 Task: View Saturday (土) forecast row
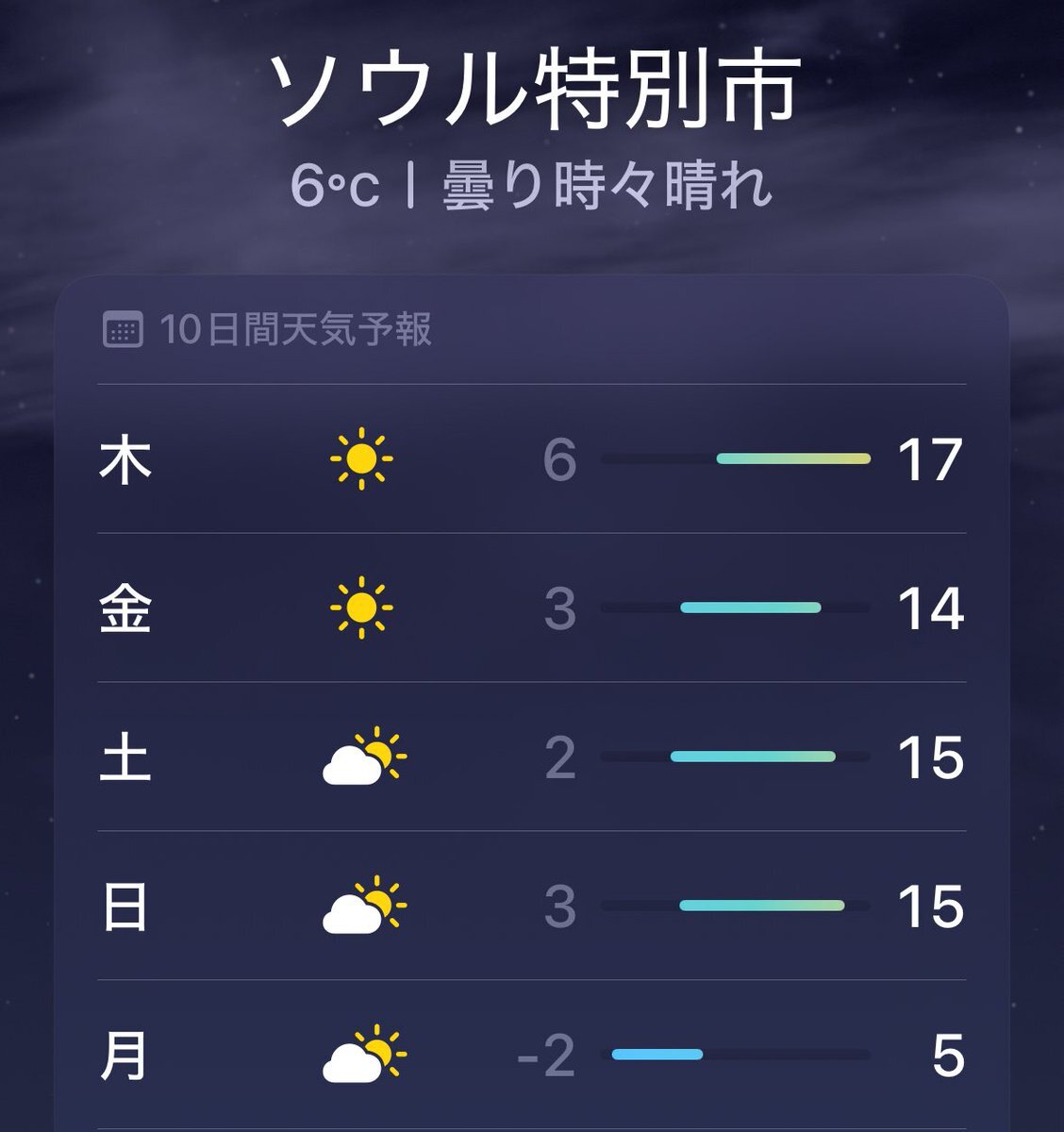click(x=532, y=757)
